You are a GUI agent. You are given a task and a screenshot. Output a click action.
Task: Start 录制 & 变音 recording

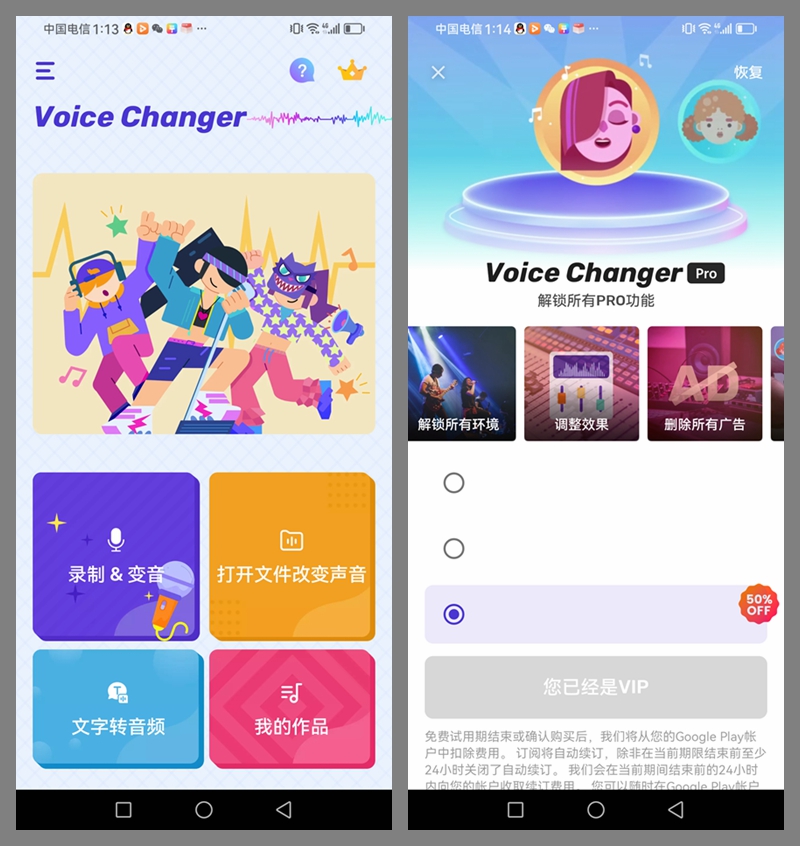116,556
